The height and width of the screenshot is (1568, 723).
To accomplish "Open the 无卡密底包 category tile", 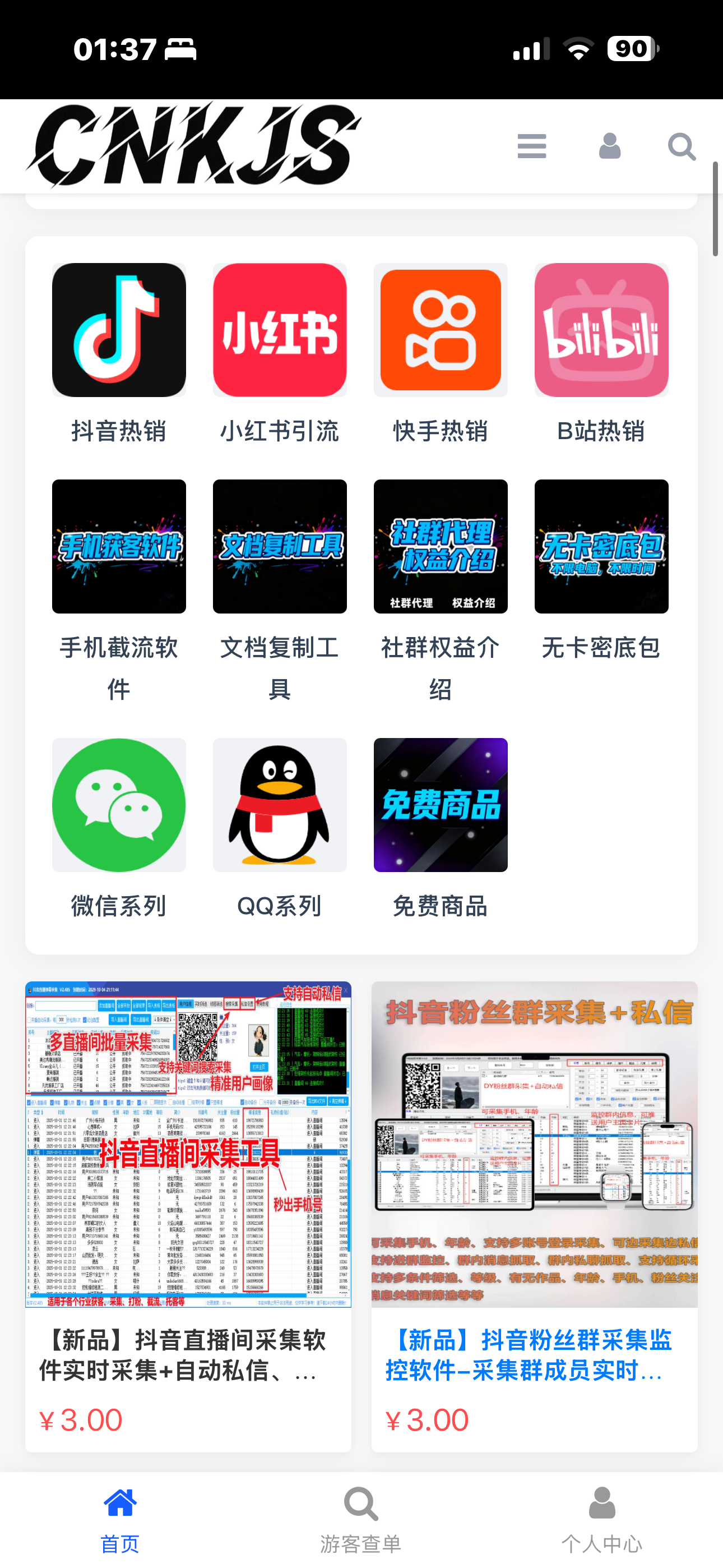I will tap(601, 546).
